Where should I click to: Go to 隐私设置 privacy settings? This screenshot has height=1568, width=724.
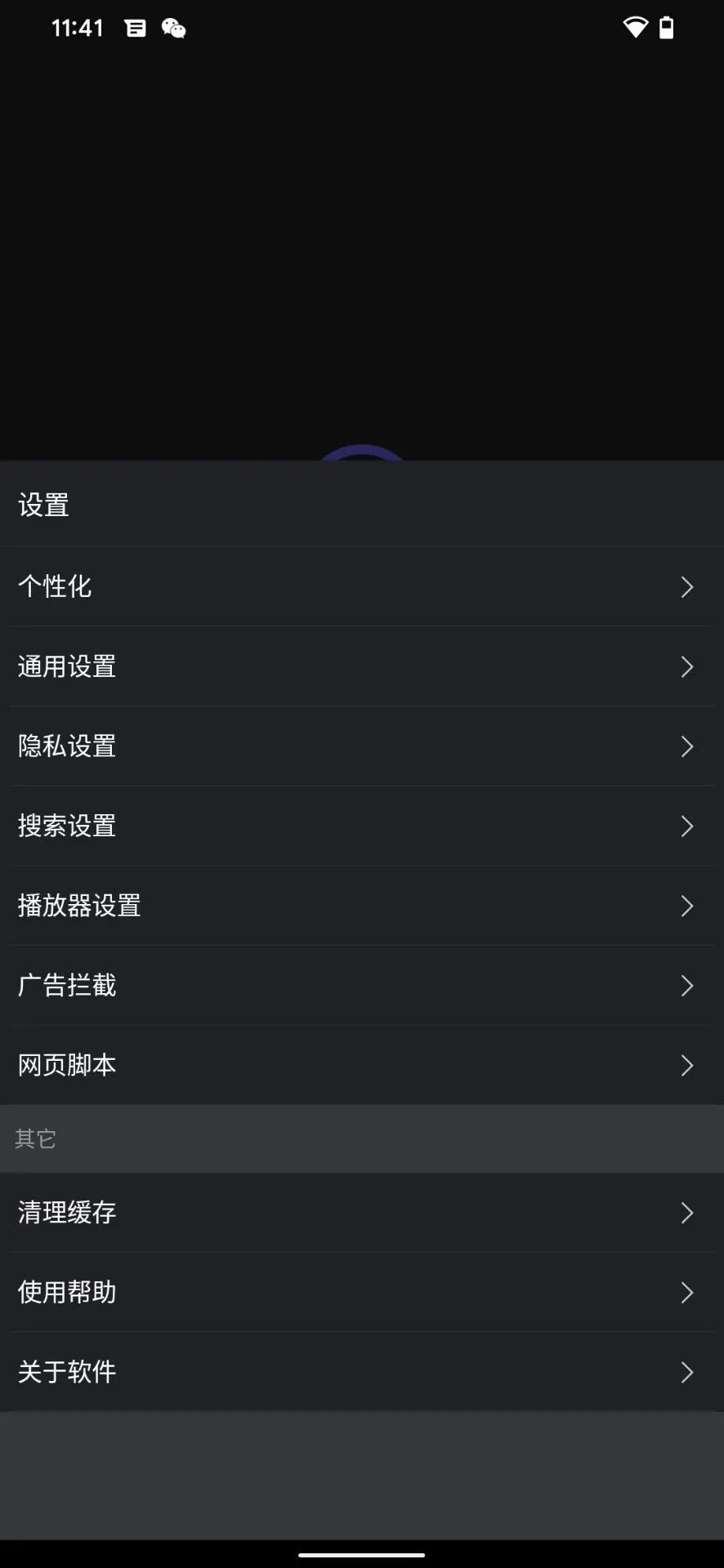pyautogui.click(x=361, y=746)
